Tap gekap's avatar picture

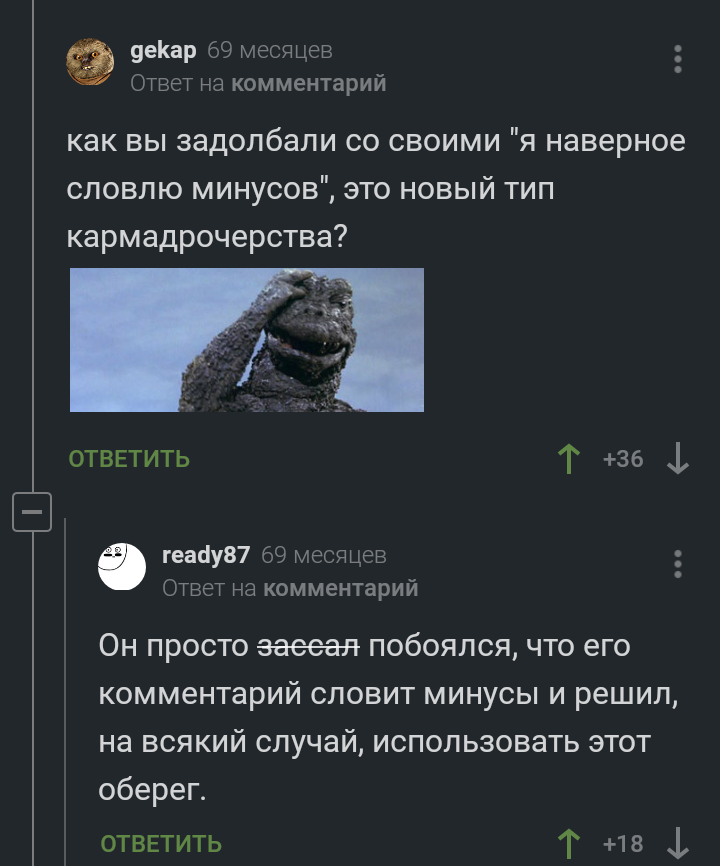coord(91,65)
